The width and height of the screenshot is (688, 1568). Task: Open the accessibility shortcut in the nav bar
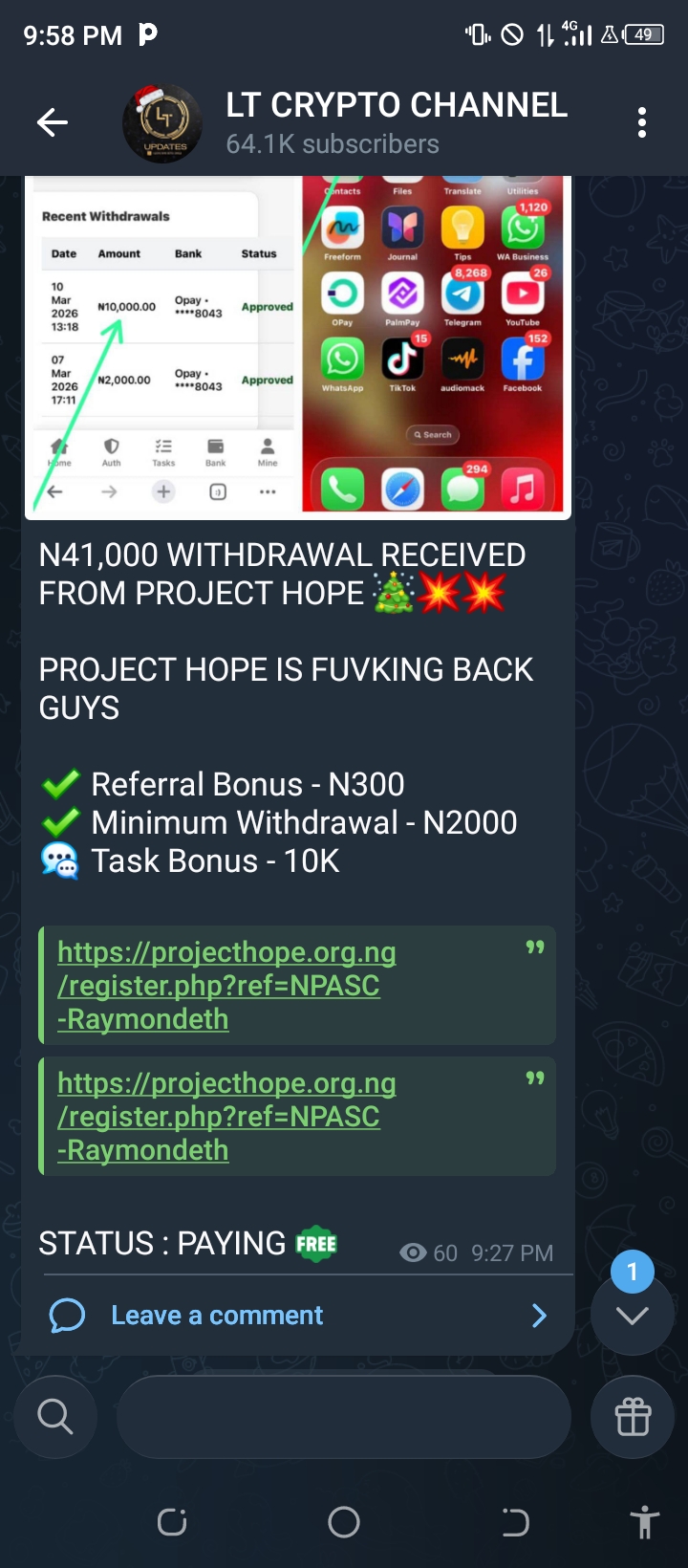click(x=645, y=1521)
